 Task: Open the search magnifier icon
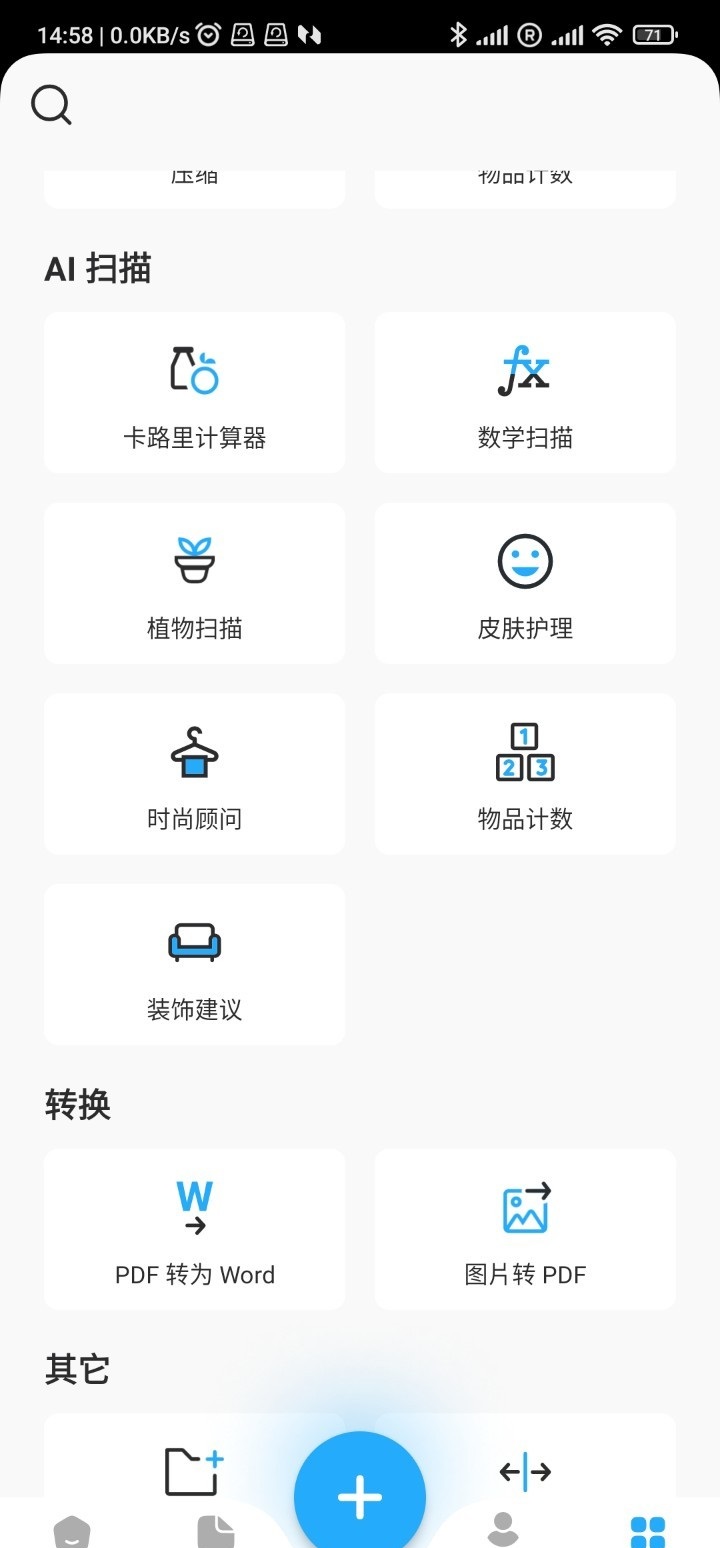(x=51, y=105)
